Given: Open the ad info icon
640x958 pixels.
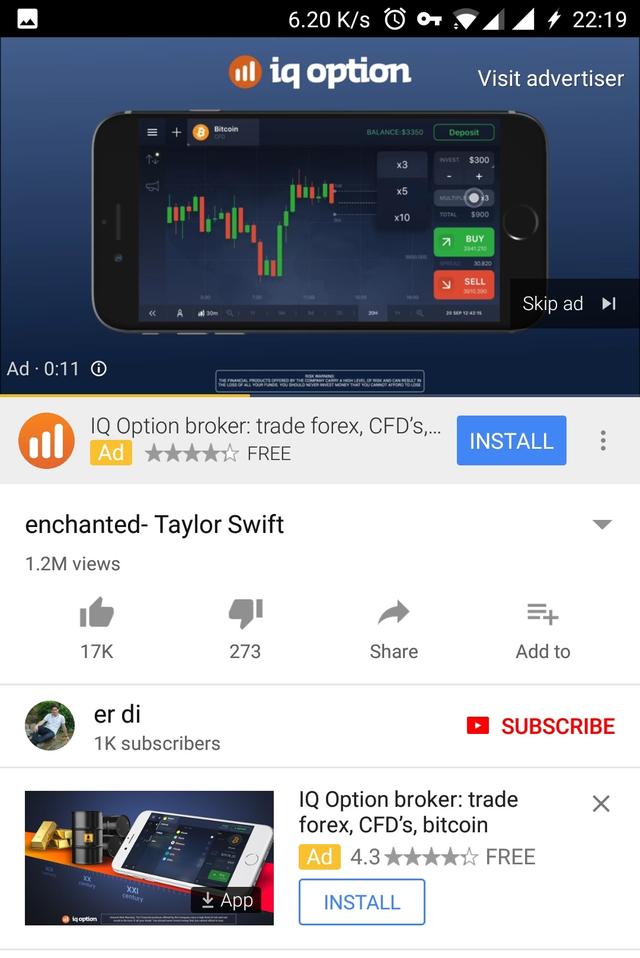Looking at the screenshot, I should (x=99, y=368).
